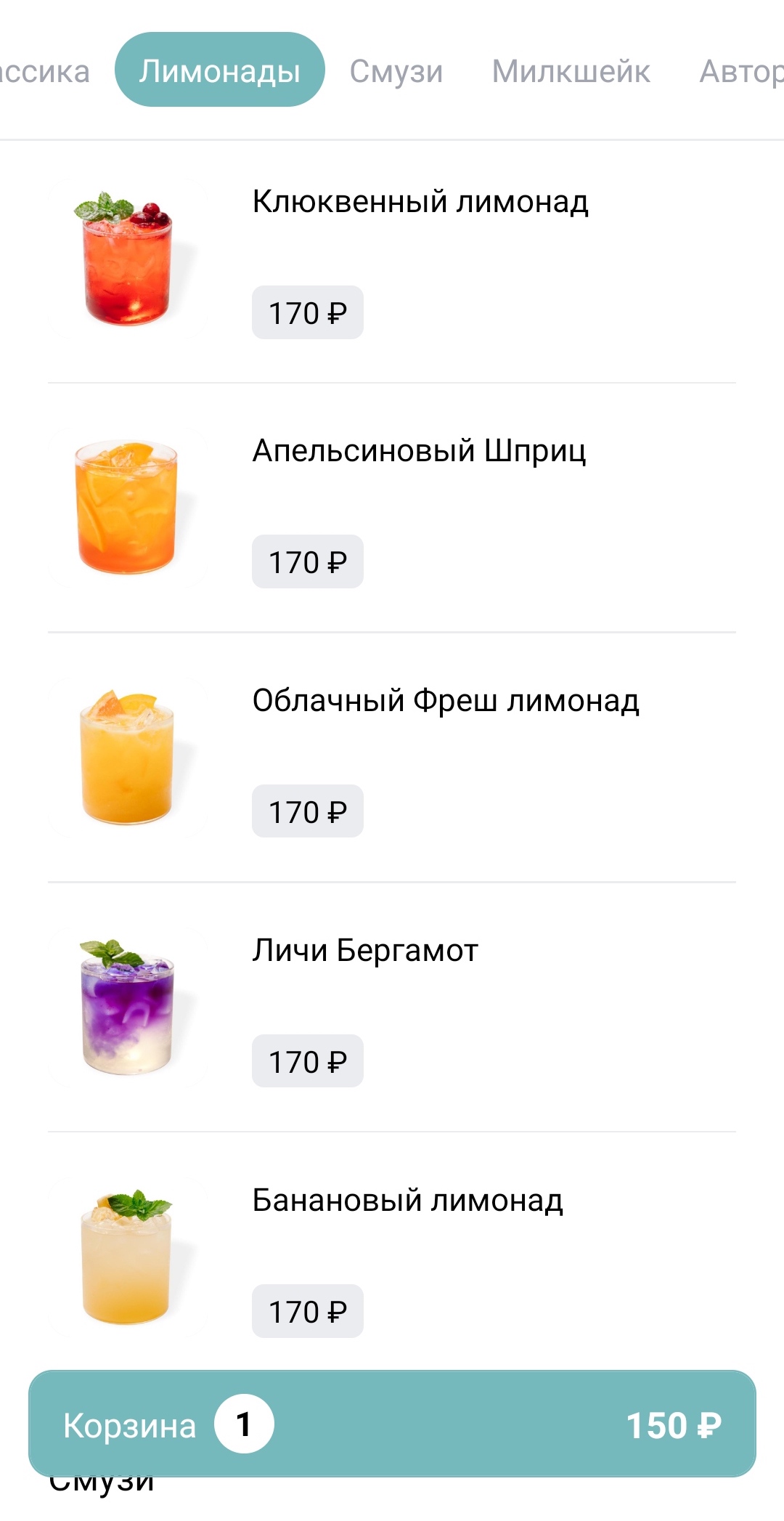Open the Милкшейк category tab
The image size is (784, 1521).
coord(571,71)
